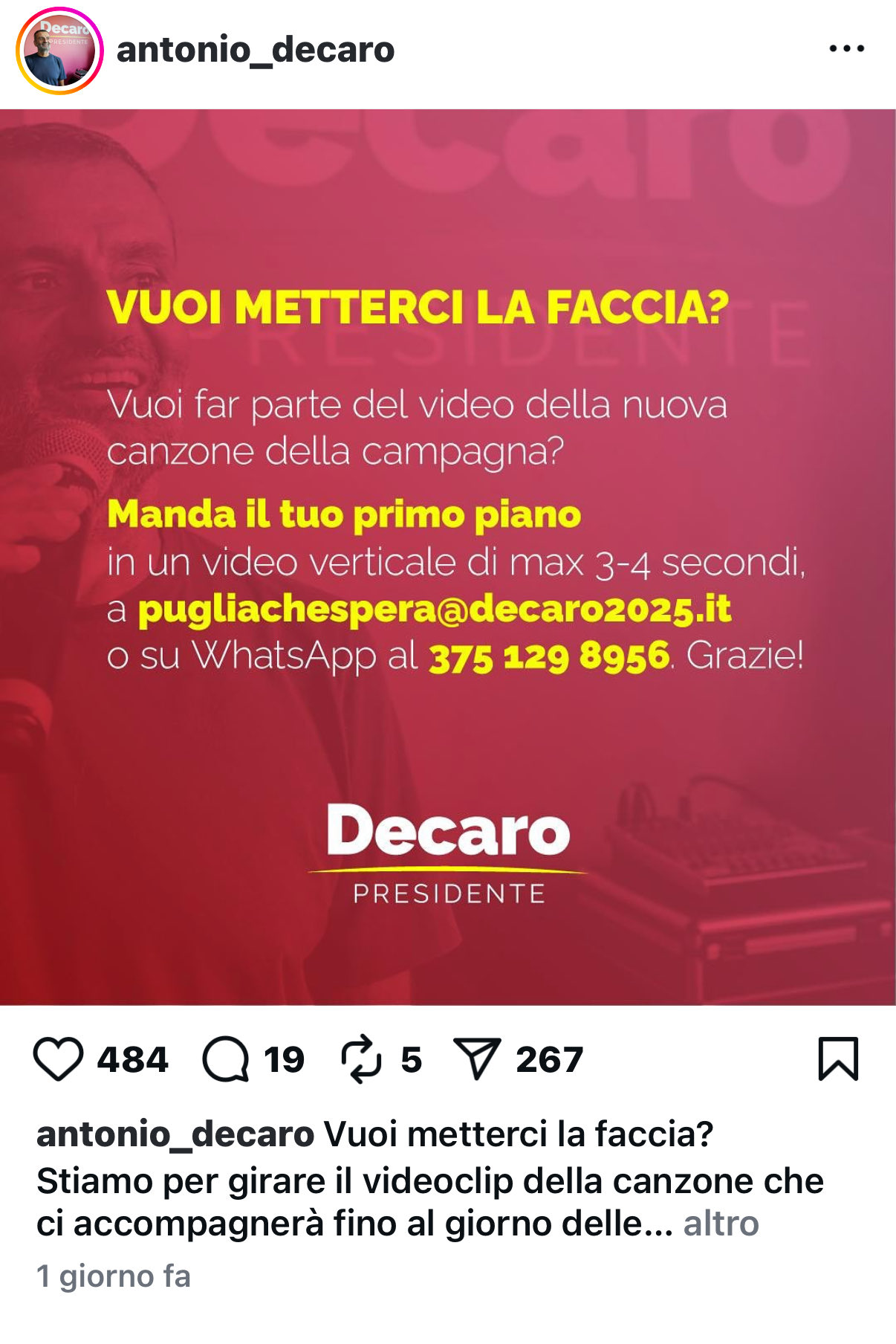Like the post with the heart icon

(x=58, y=1059)
